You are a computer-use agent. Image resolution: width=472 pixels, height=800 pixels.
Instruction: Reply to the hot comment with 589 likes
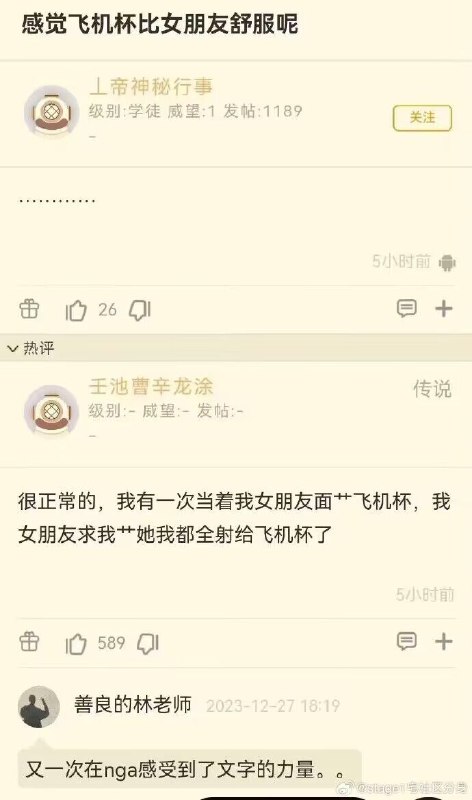[x=407, y=641]
